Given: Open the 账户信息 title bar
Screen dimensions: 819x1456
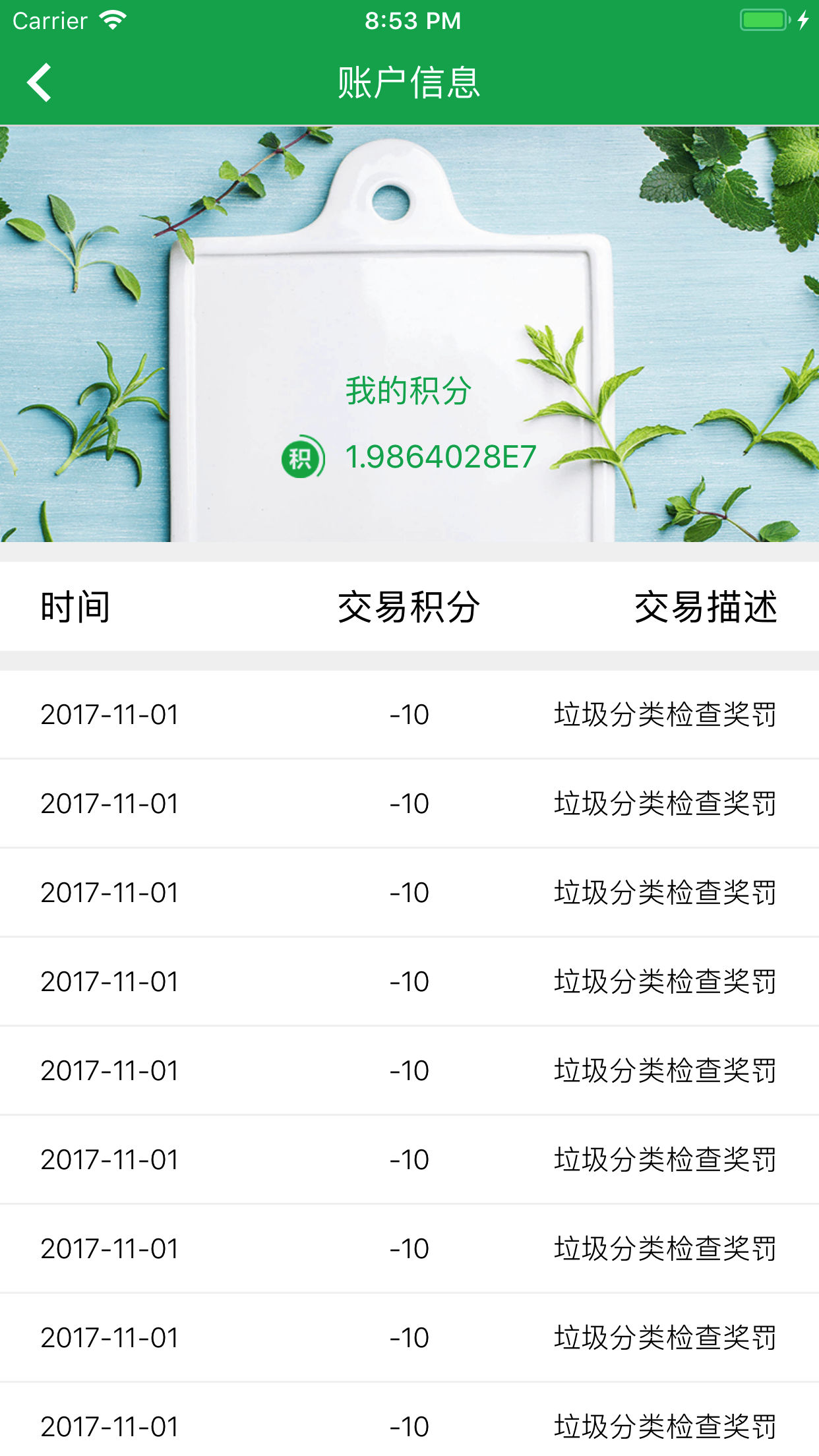Looking at the screenshot, I should coord(409,82).
